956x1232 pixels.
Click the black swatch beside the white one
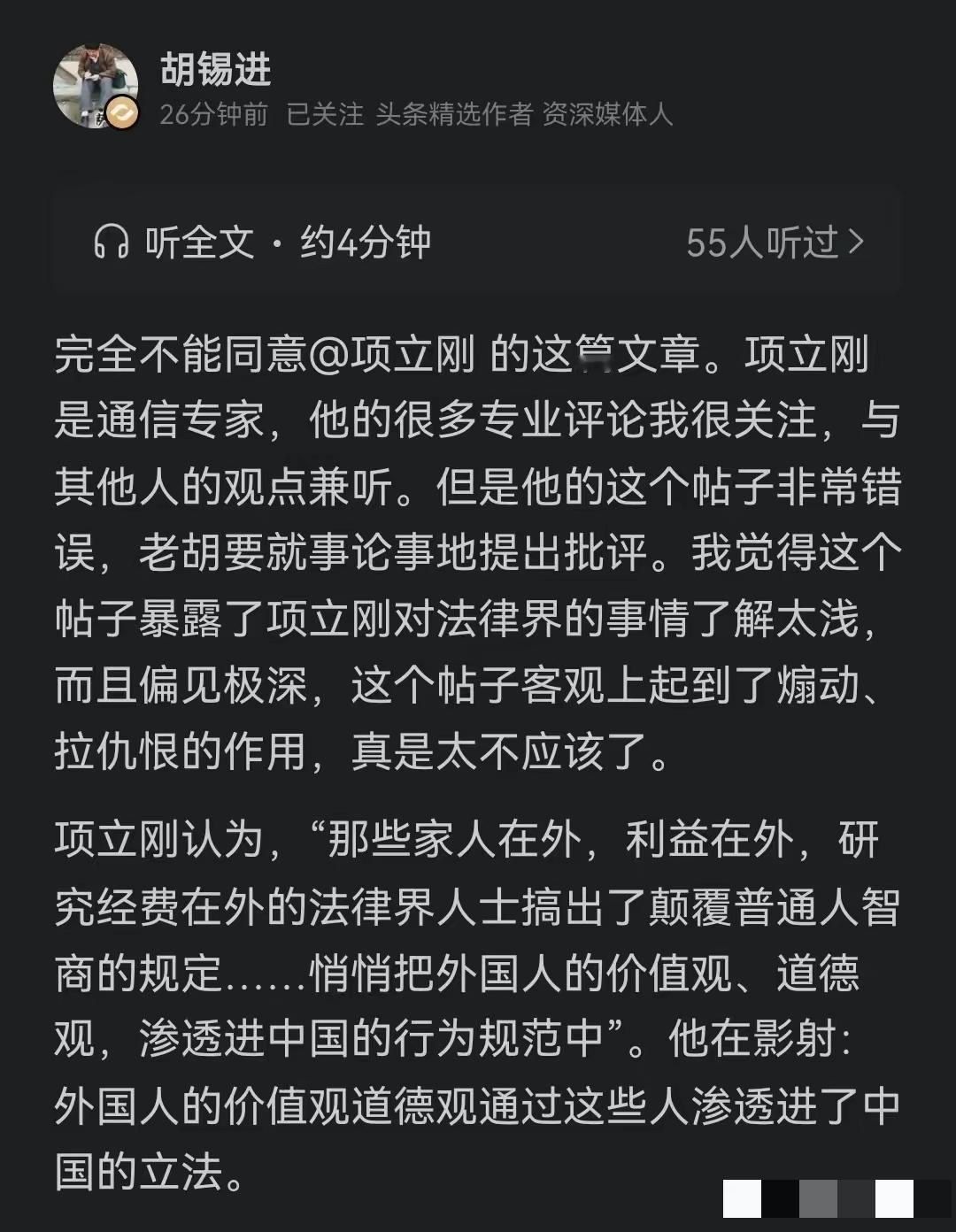click(x=780, y=1198)
